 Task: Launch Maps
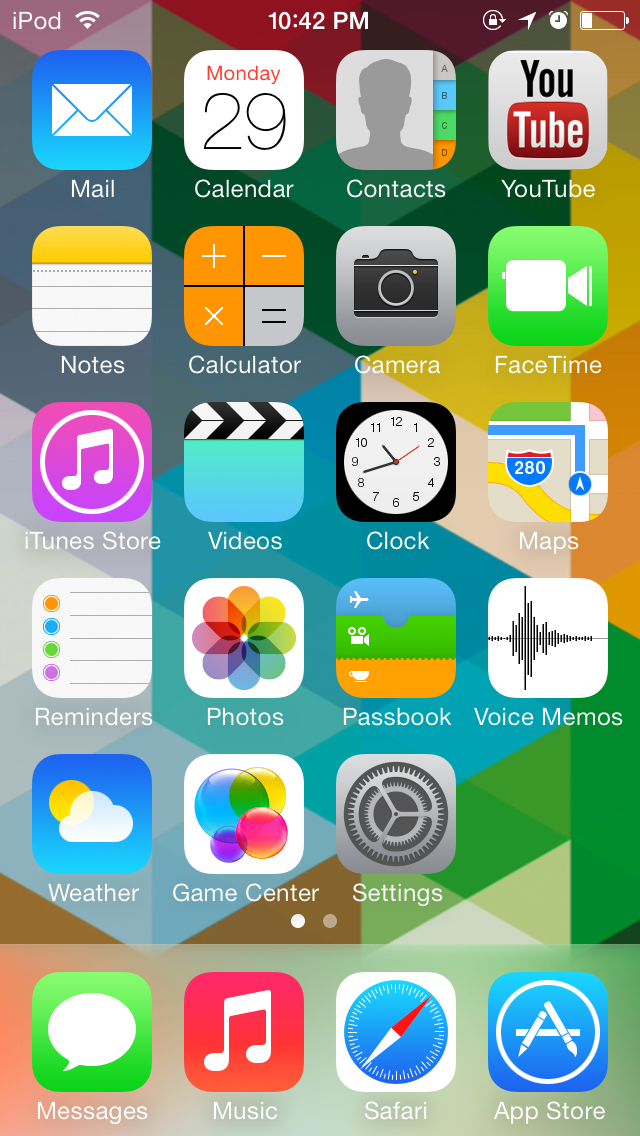click(x=548, y=462)
